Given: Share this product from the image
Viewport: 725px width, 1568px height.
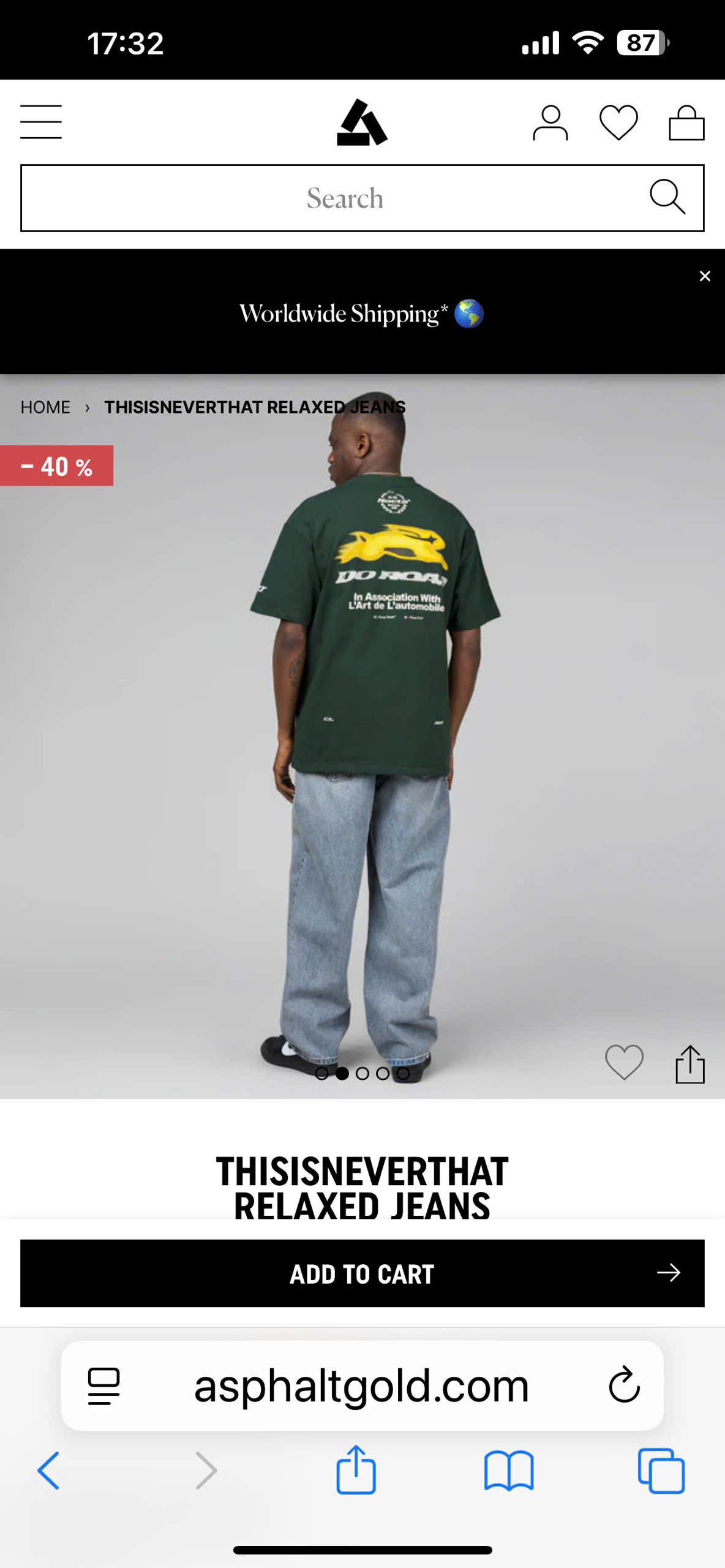Looking at the screenshot, I should (x=690, y=1065).
